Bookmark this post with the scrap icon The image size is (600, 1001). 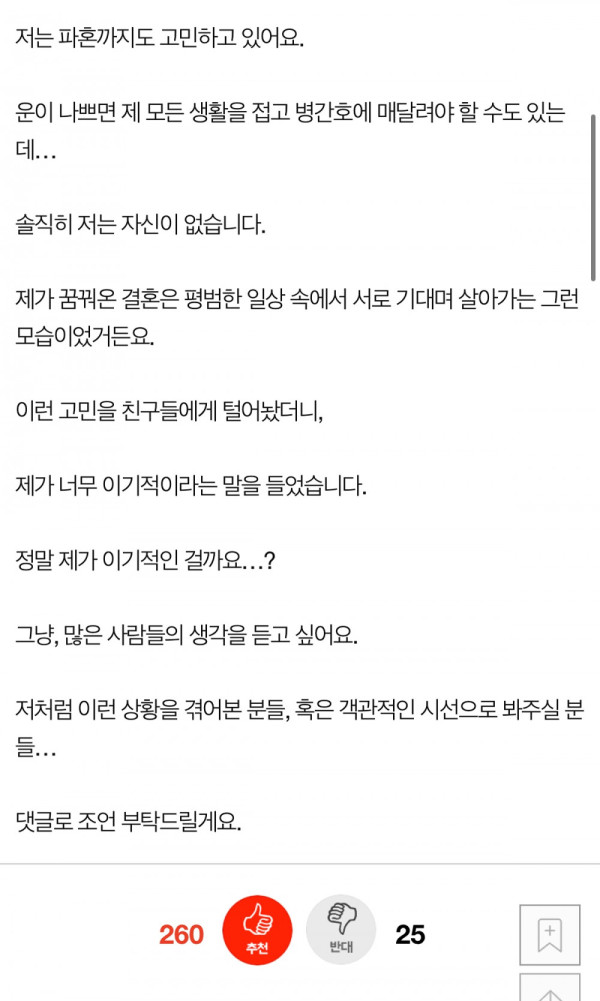click(549, 934)
